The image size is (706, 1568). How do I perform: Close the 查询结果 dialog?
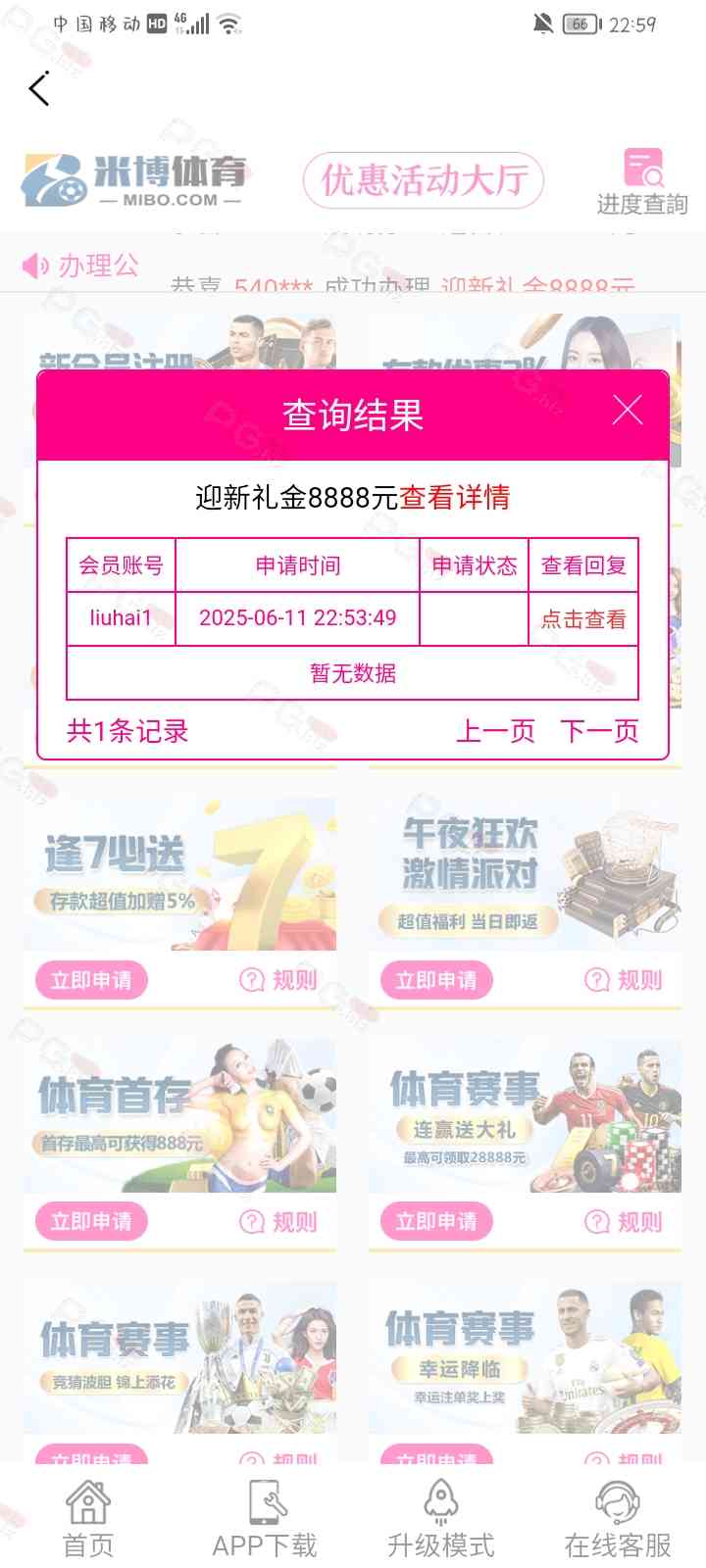(x=627, y=411)
